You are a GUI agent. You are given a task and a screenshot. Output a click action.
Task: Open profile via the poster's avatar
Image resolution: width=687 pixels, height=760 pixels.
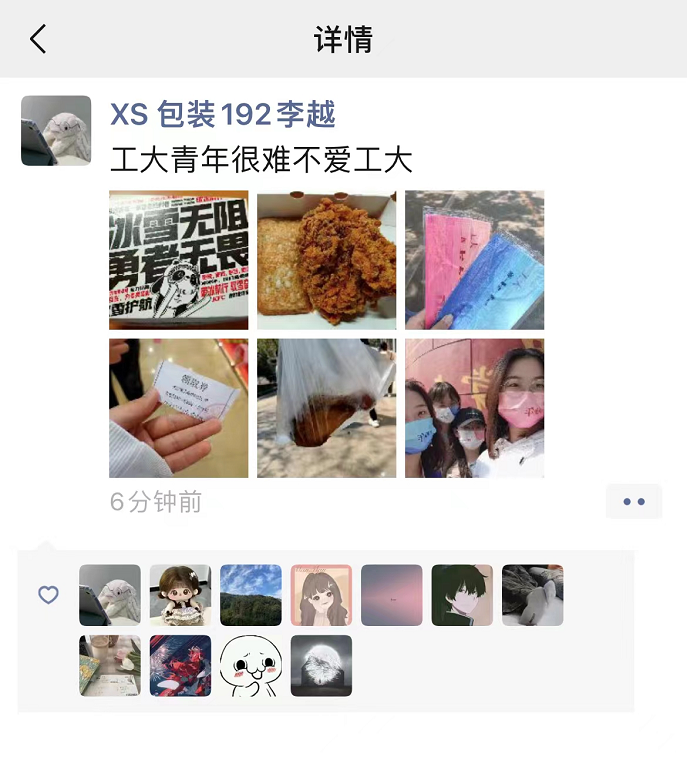56,131
